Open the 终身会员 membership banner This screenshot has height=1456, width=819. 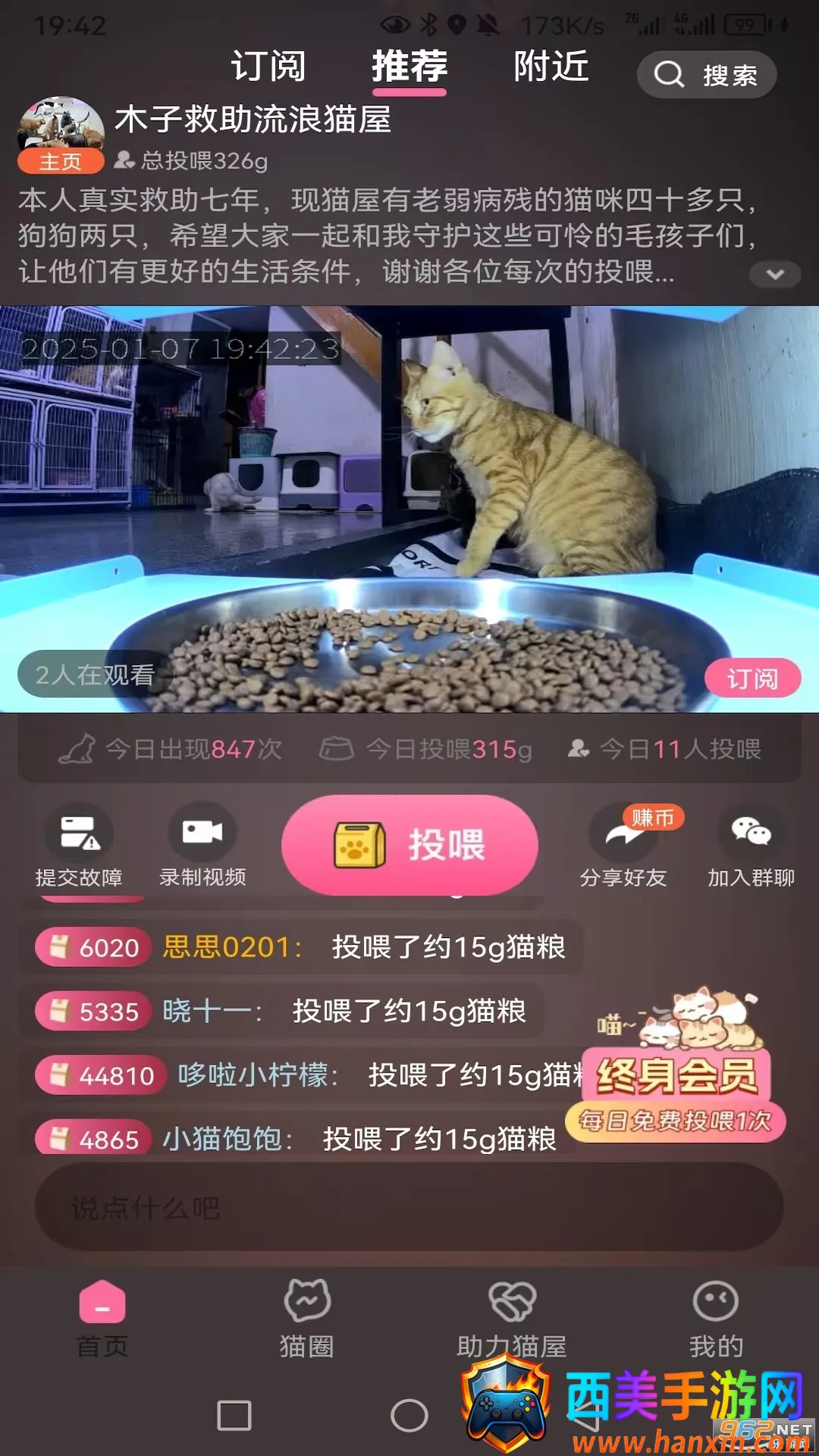click(676, 1077)
